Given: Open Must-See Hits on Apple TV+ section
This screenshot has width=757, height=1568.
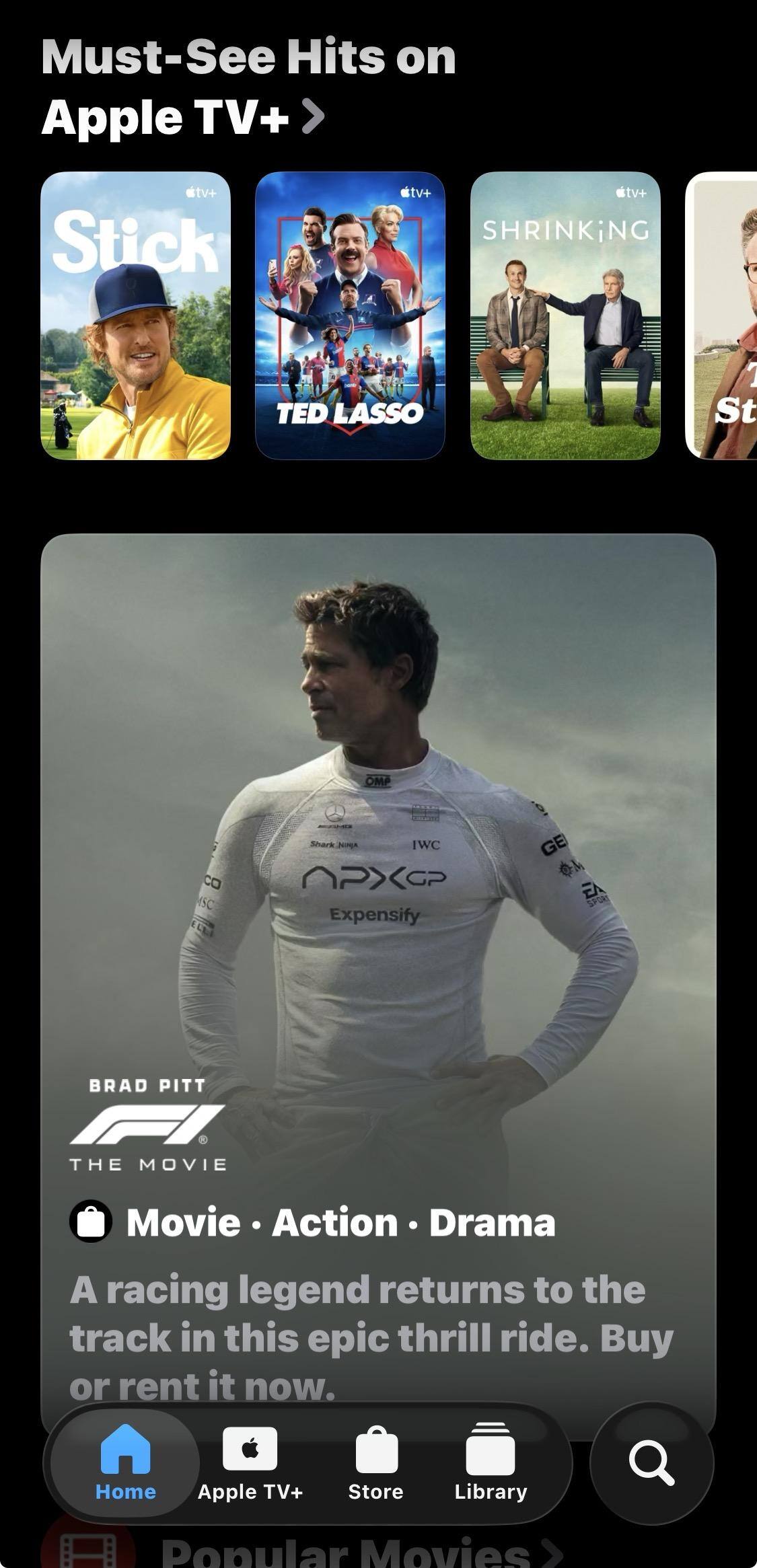Looking at the screenshot, I should pos(183,87).
